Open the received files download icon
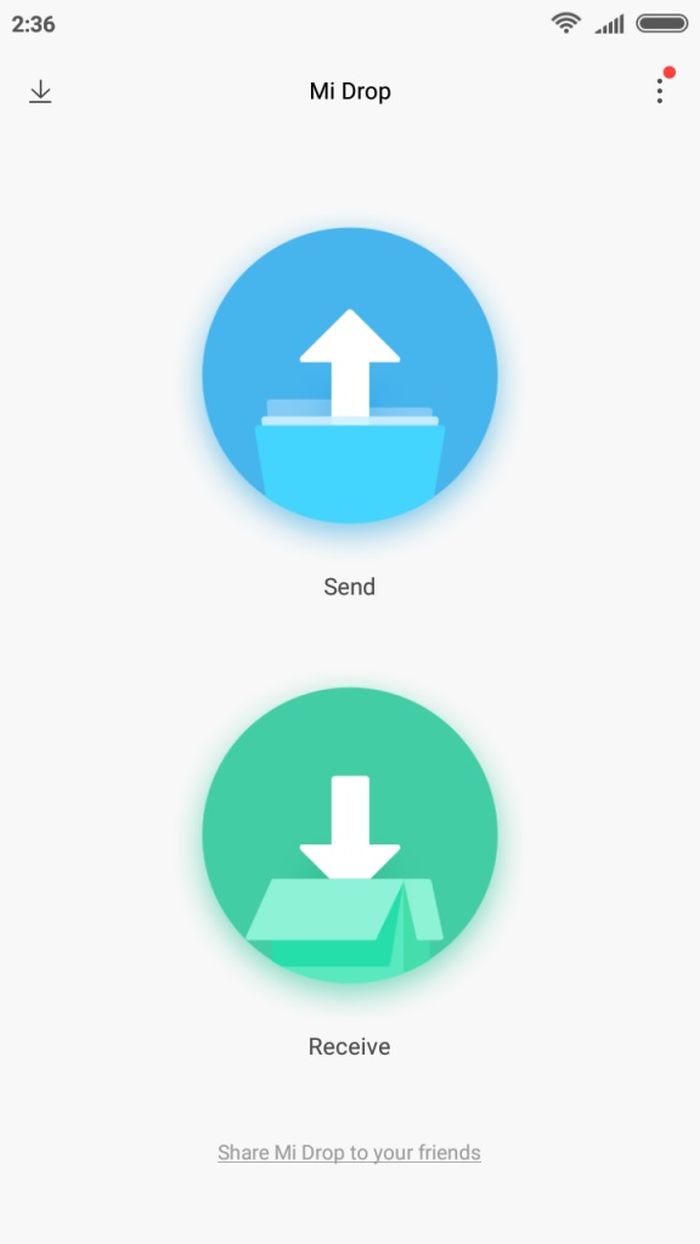 pos(40,92)
